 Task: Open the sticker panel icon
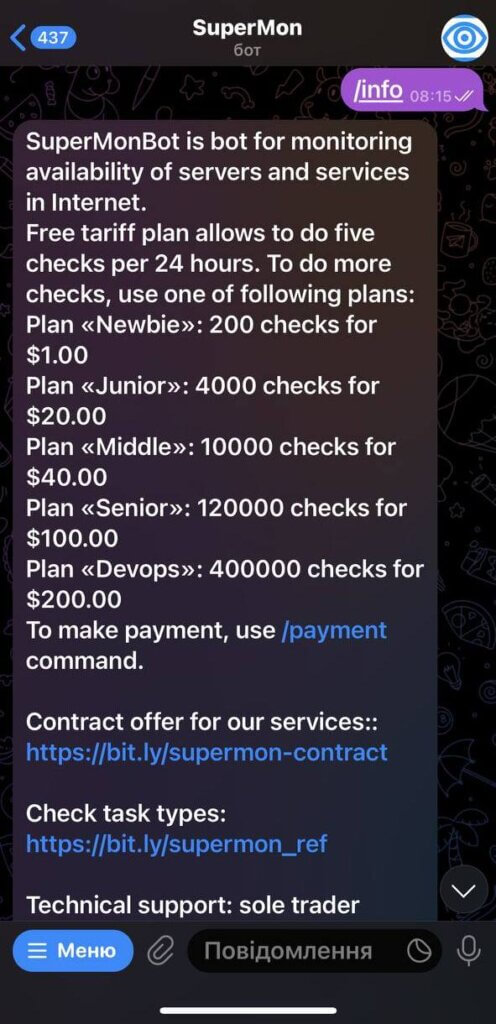[x=420, y=951]
